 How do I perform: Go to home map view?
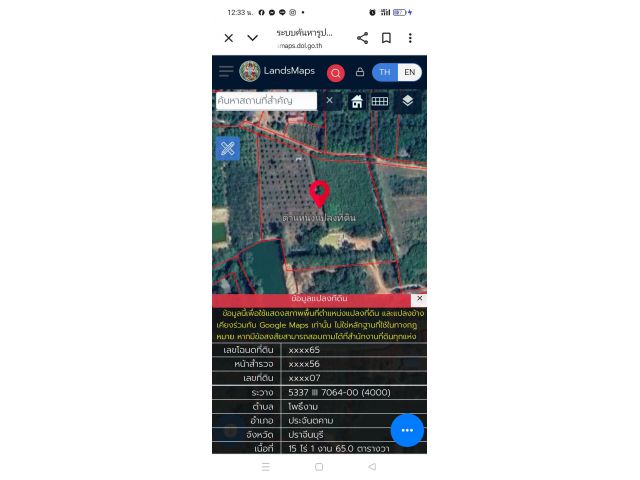357,101
